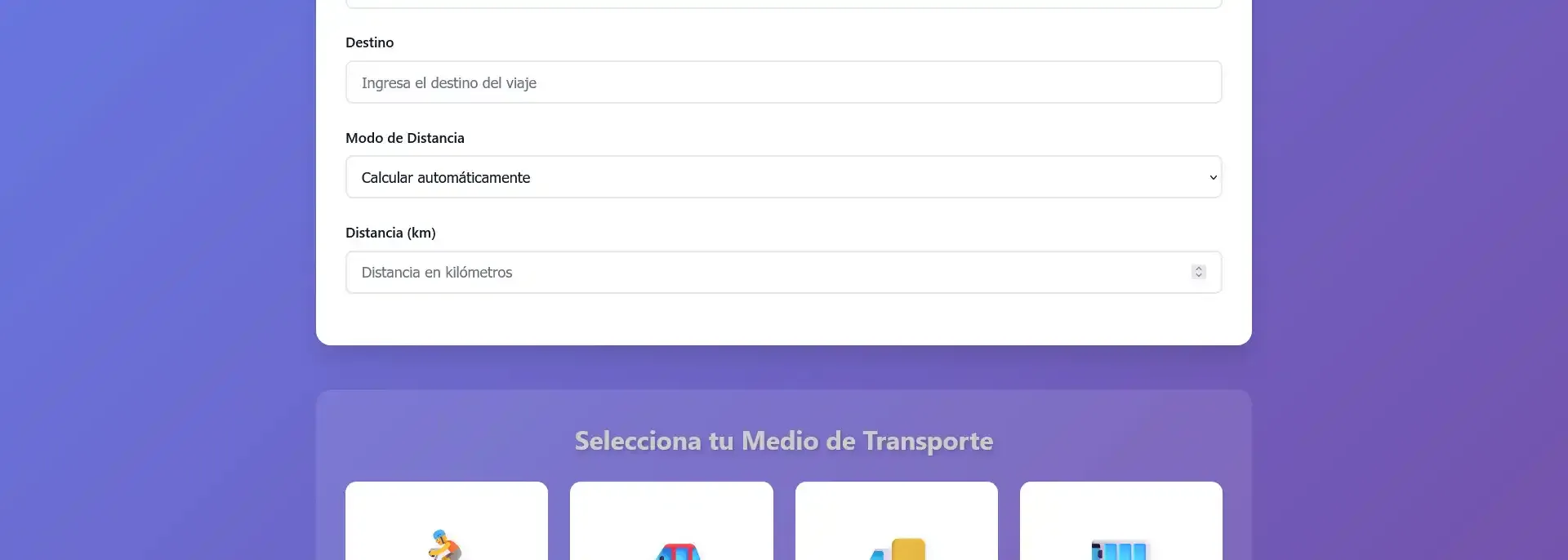Adjust the distance number spinner arrows
1568x560 pixels.
(x=1198, y=273)
